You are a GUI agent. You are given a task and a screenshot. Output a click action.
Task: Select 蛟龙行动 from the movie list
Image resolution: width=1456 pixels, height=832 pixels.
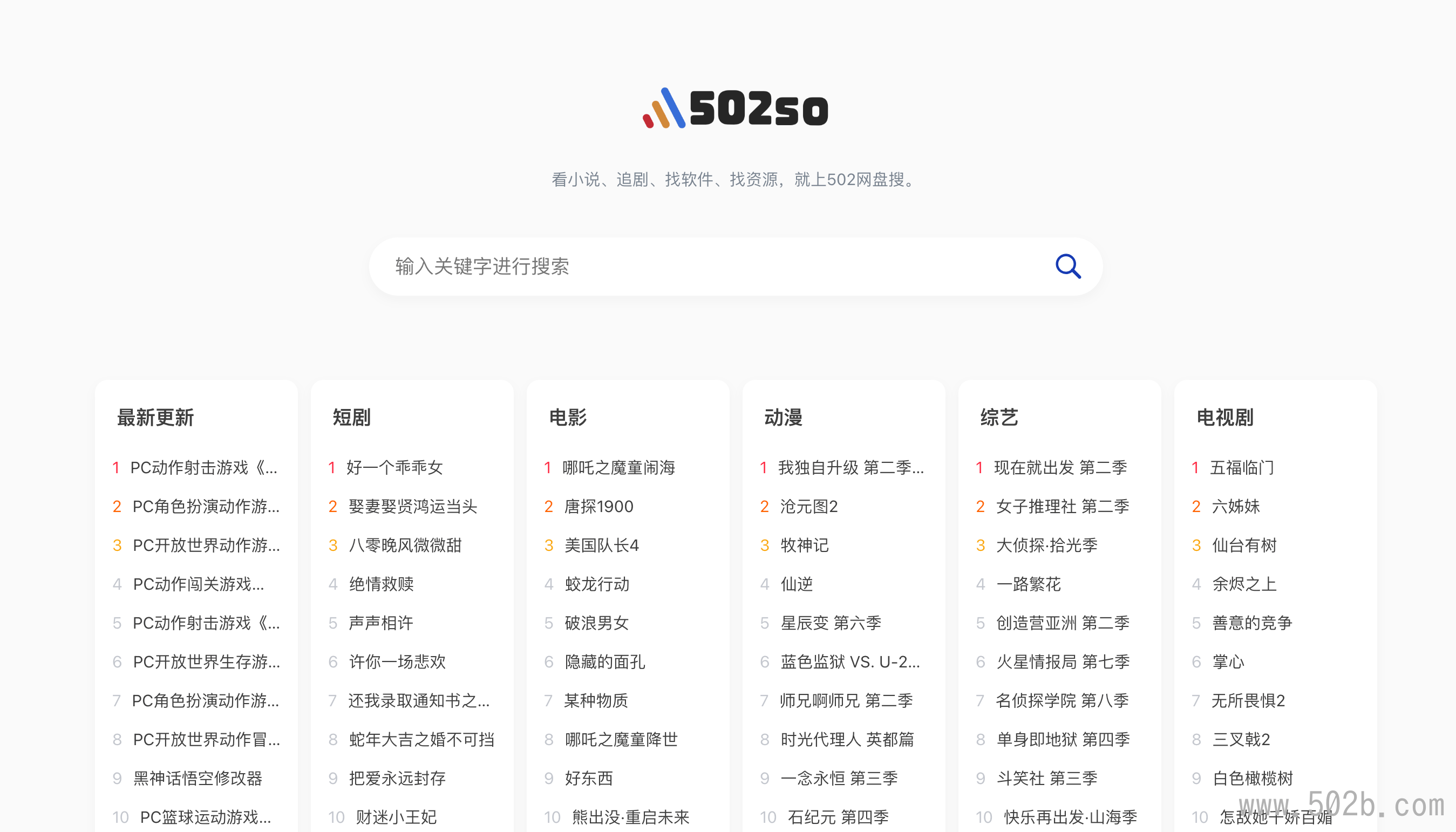click(596, 584)
